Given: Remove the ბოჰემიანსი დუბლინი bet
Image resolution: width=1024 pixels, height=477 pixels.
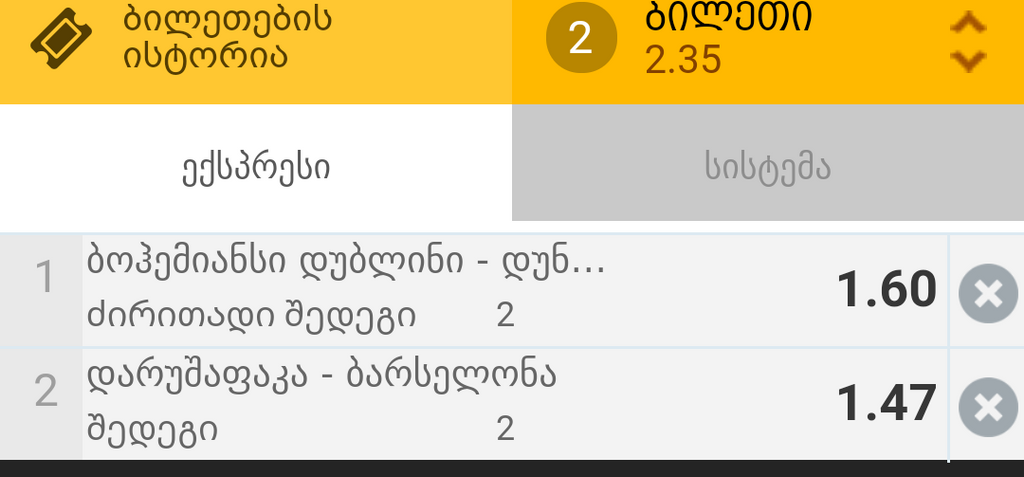Looking at the screenshot, I should click(987, 292).
